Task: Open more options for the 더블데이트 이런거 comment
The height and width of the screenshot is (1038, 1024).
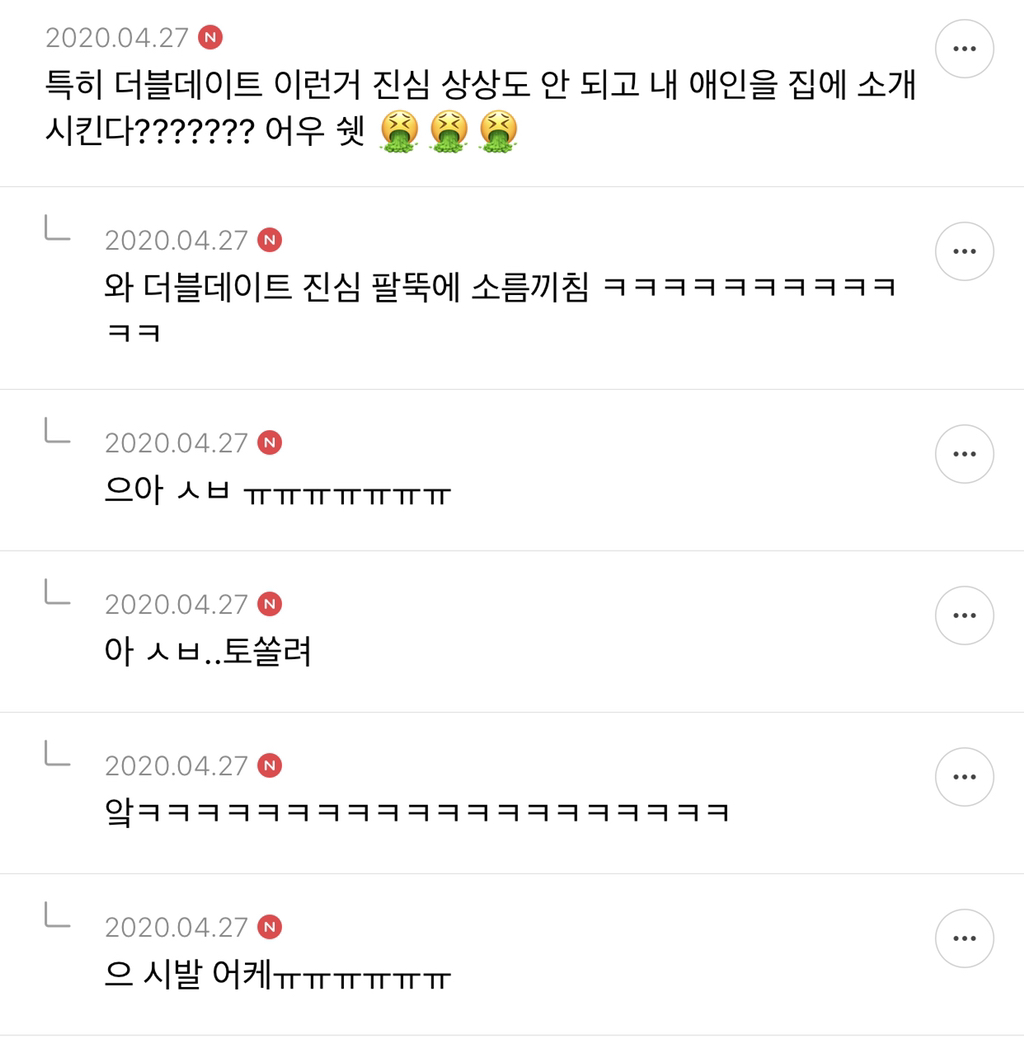Action: click(964, 49)
